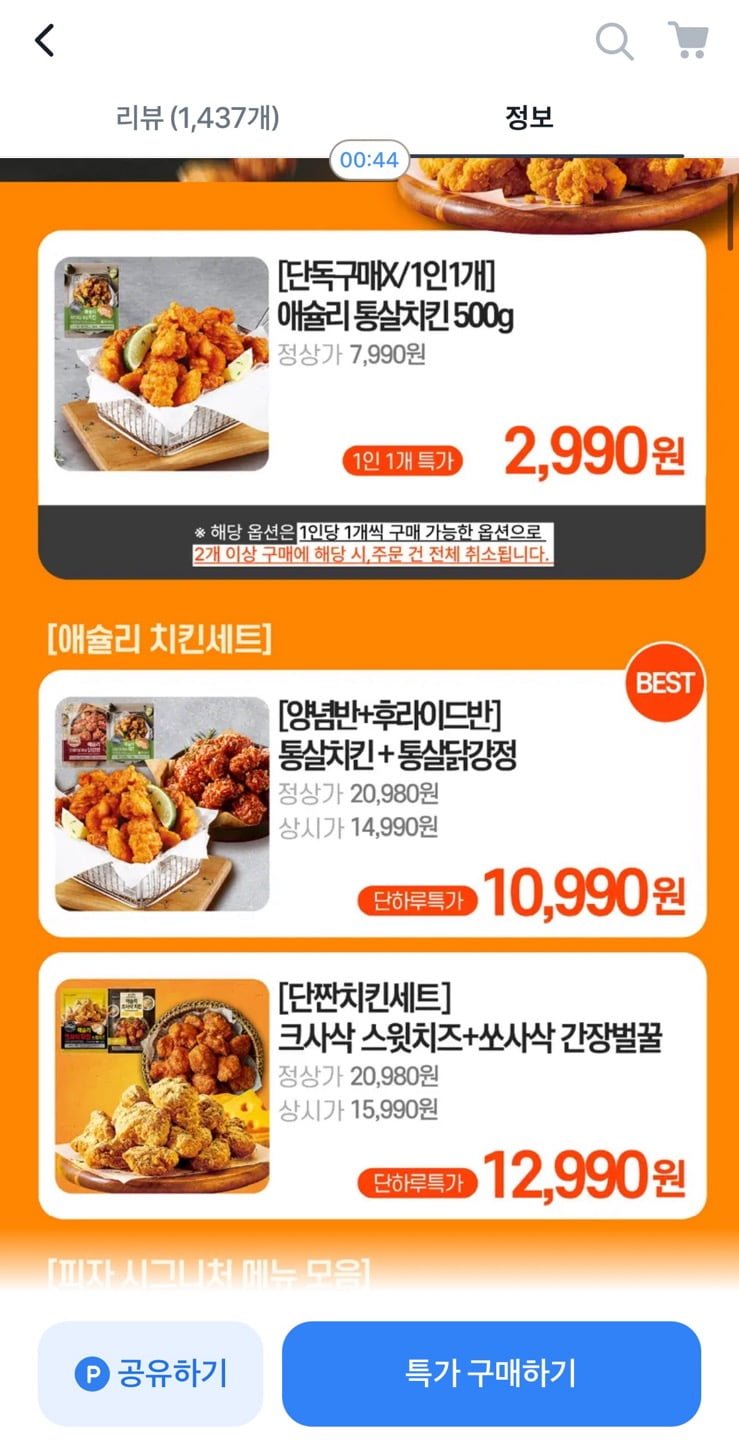The image size is (739, 1440).
Task: Open the shopping cart
Action: 688,41
